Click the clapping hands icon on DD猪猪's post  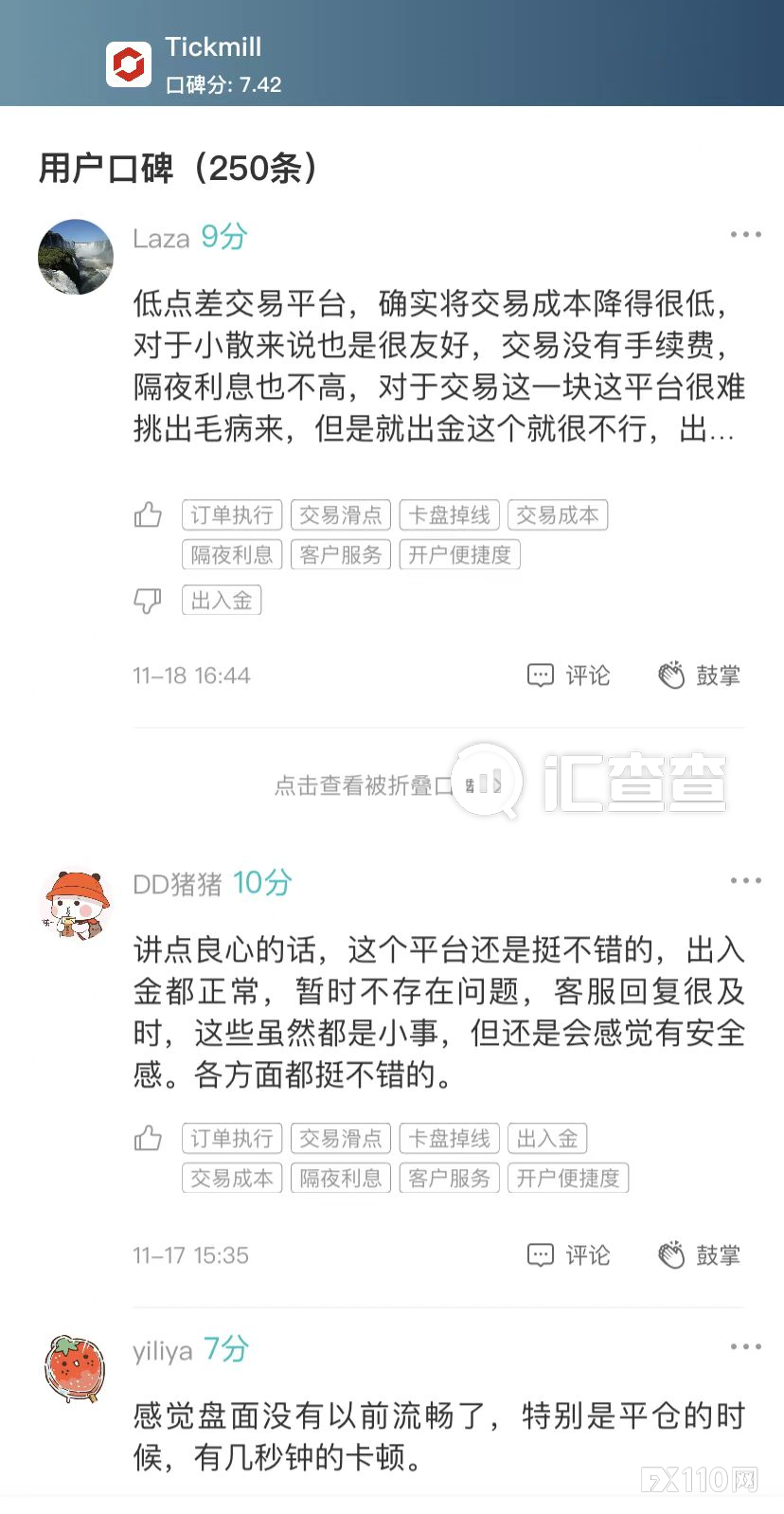[672, 1255]
